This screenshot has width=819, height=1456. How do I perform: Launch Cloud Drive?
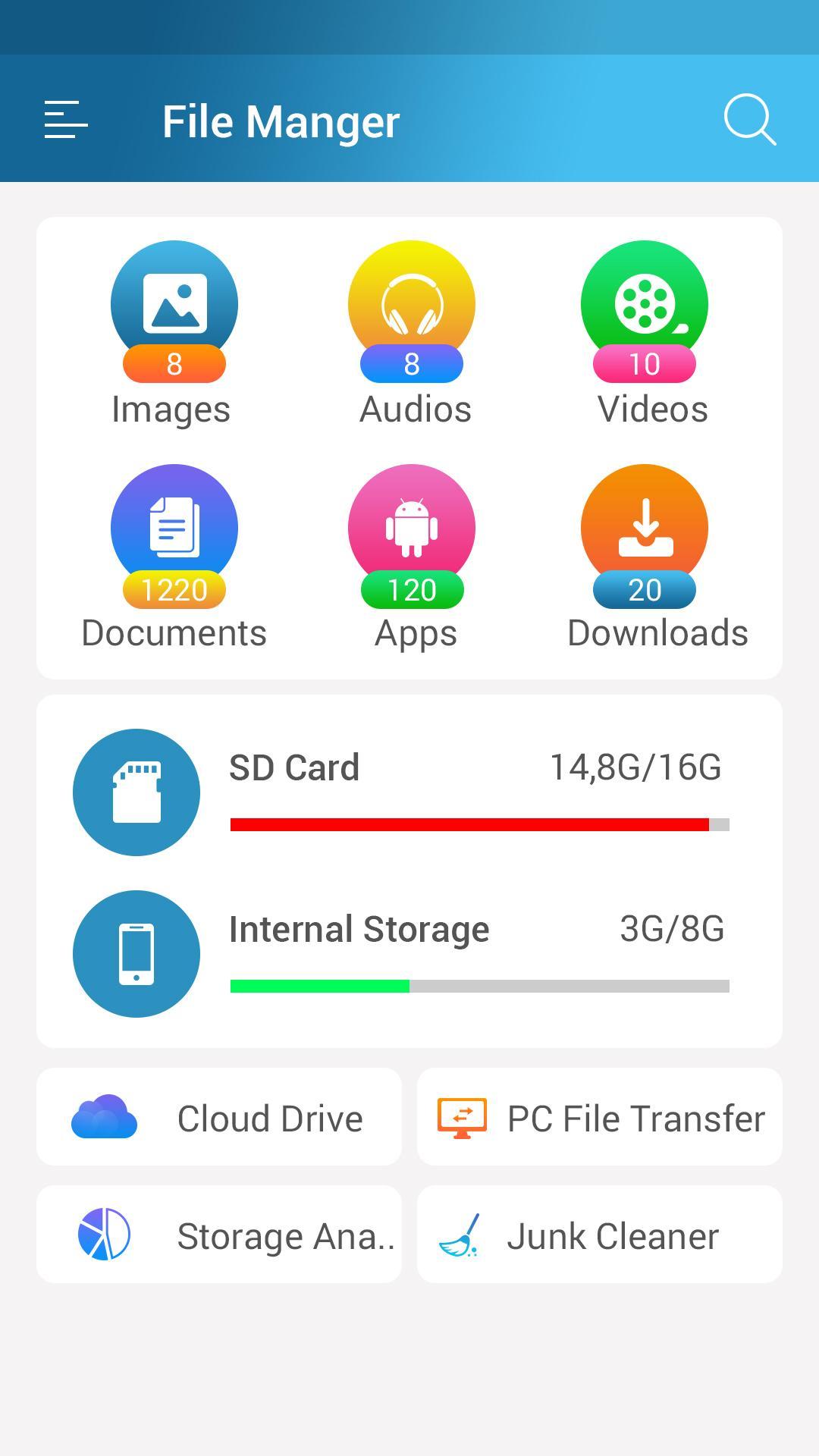pyautogui.click(x=219, y=1118)
